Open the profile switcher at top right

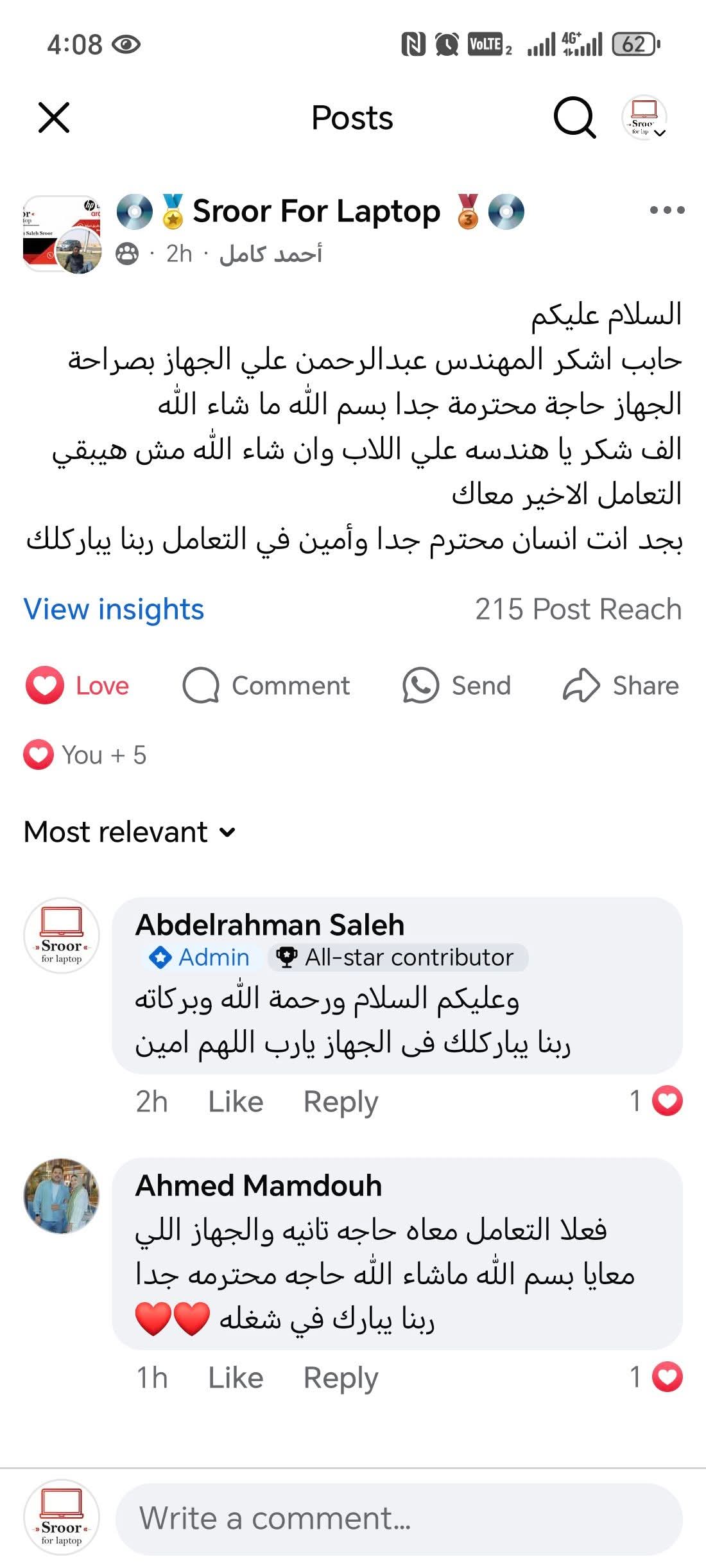[645, 118]
